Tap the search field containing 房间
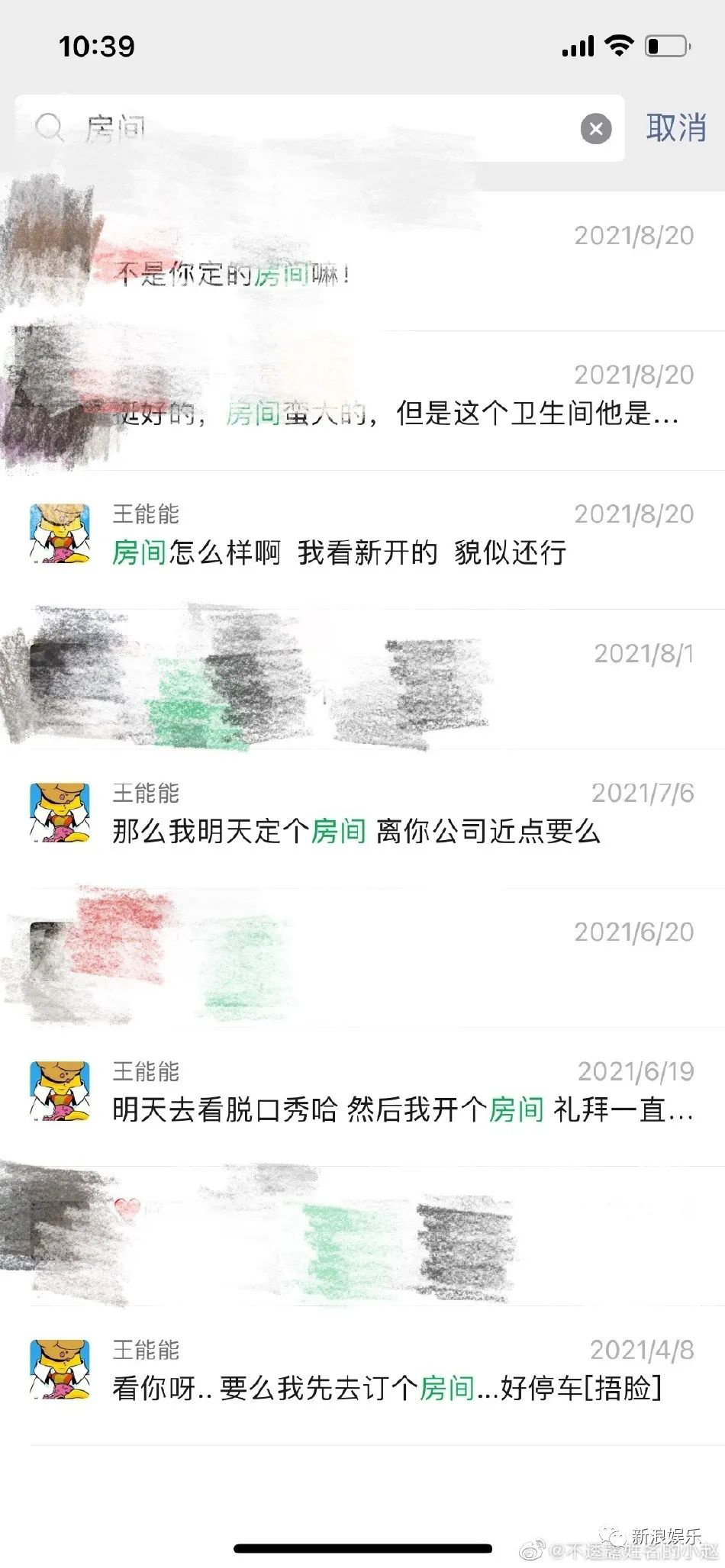This screenshot has width=725, height=1568. (320, 128)
